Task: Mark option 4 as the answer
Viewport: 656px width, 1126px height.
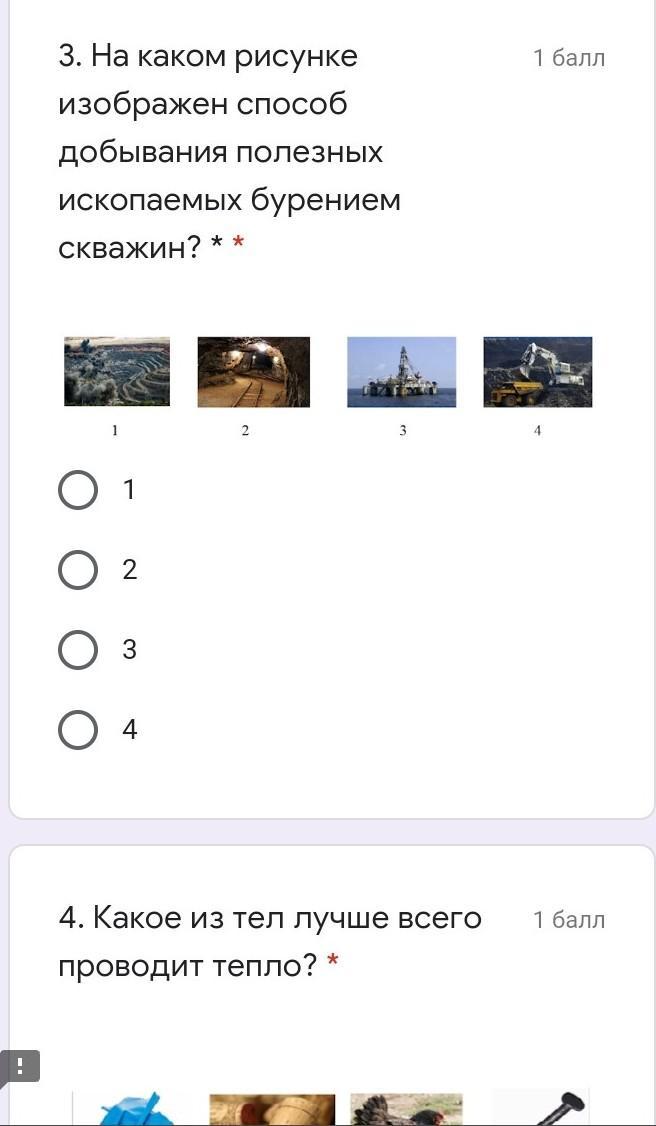Action: pos(78,730)
